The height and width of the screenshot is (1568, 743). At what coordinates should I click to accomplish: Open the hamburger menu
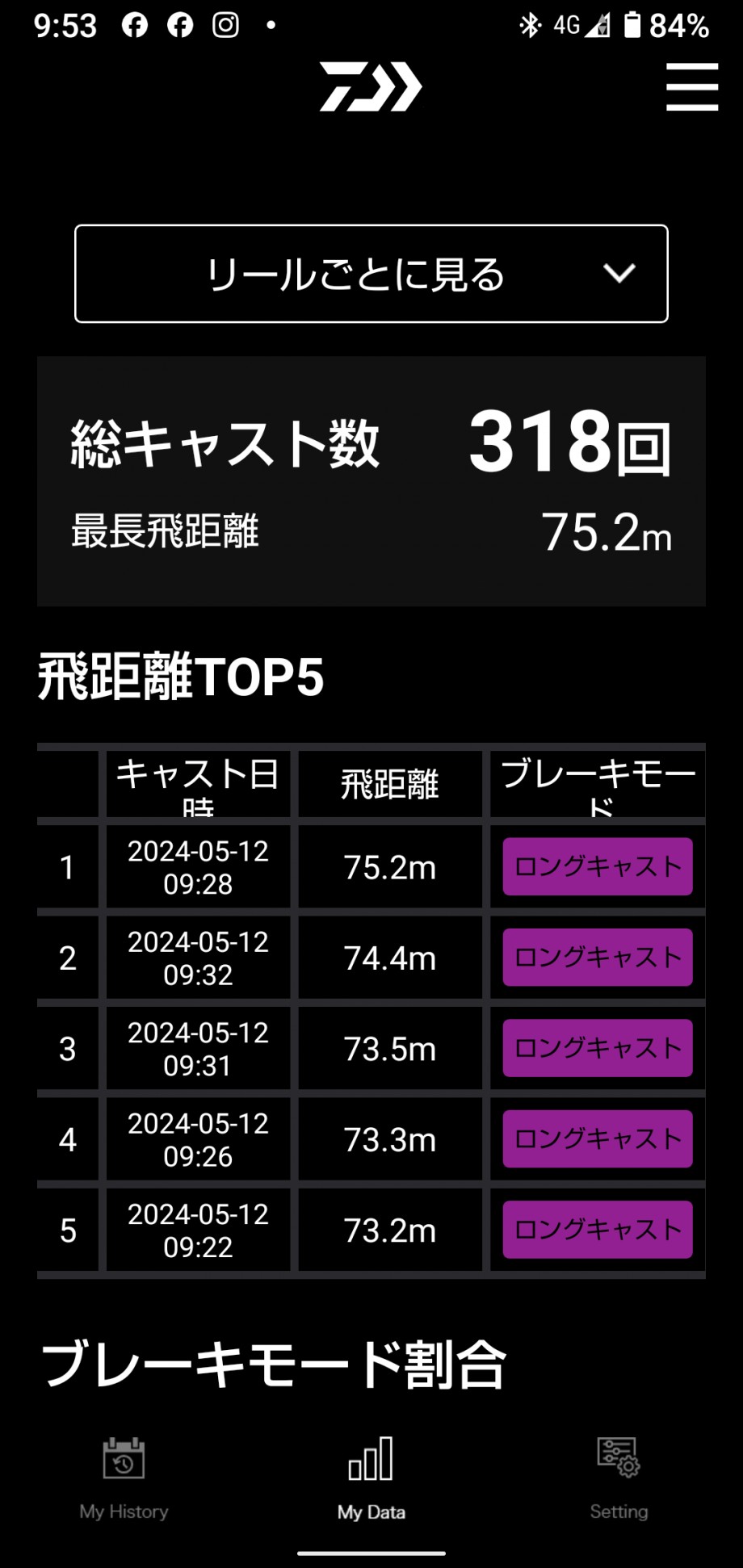(x=692, y=87)
